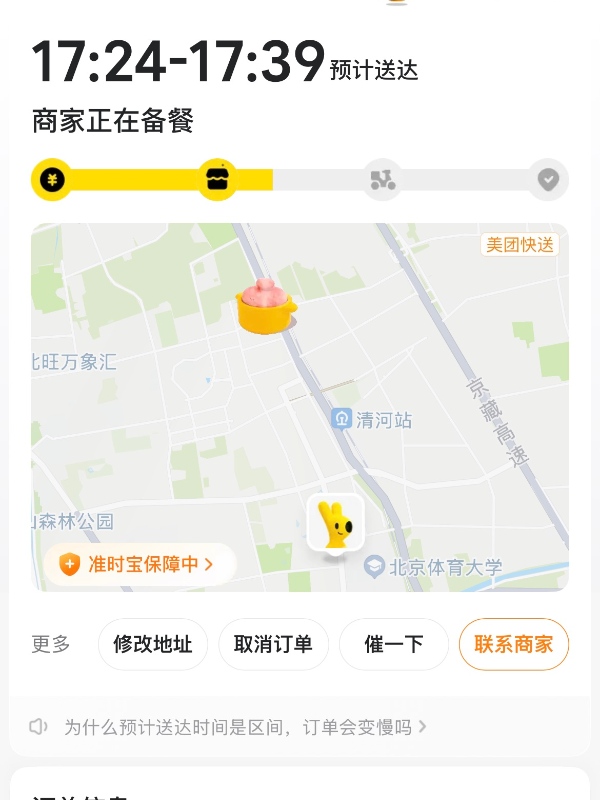The width and height of the screenshot is (600, 800).
Task: Open the delivery tracking map
Action: pos(300,400)
